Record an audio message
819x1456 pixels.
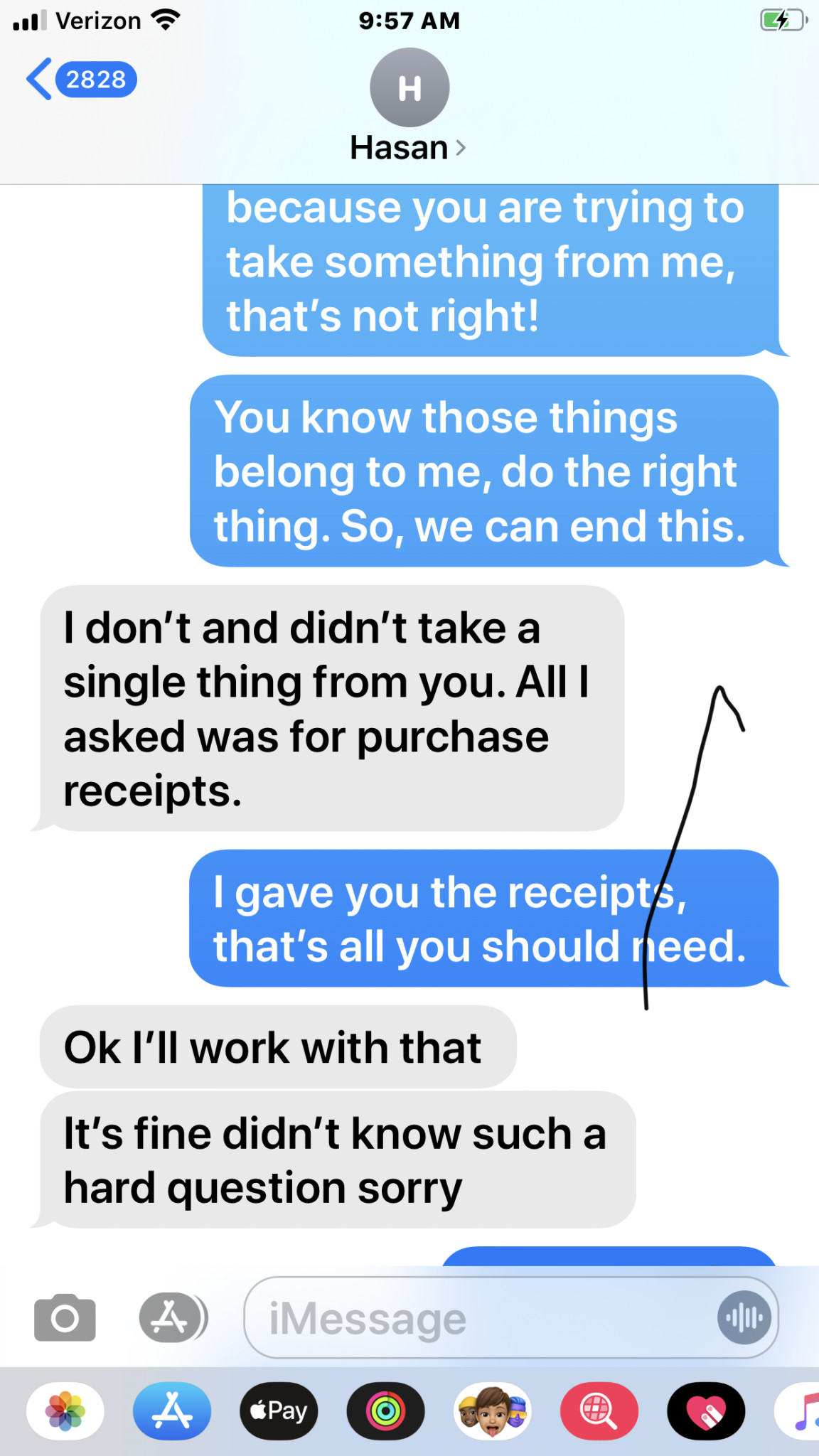pos(744,1318)
